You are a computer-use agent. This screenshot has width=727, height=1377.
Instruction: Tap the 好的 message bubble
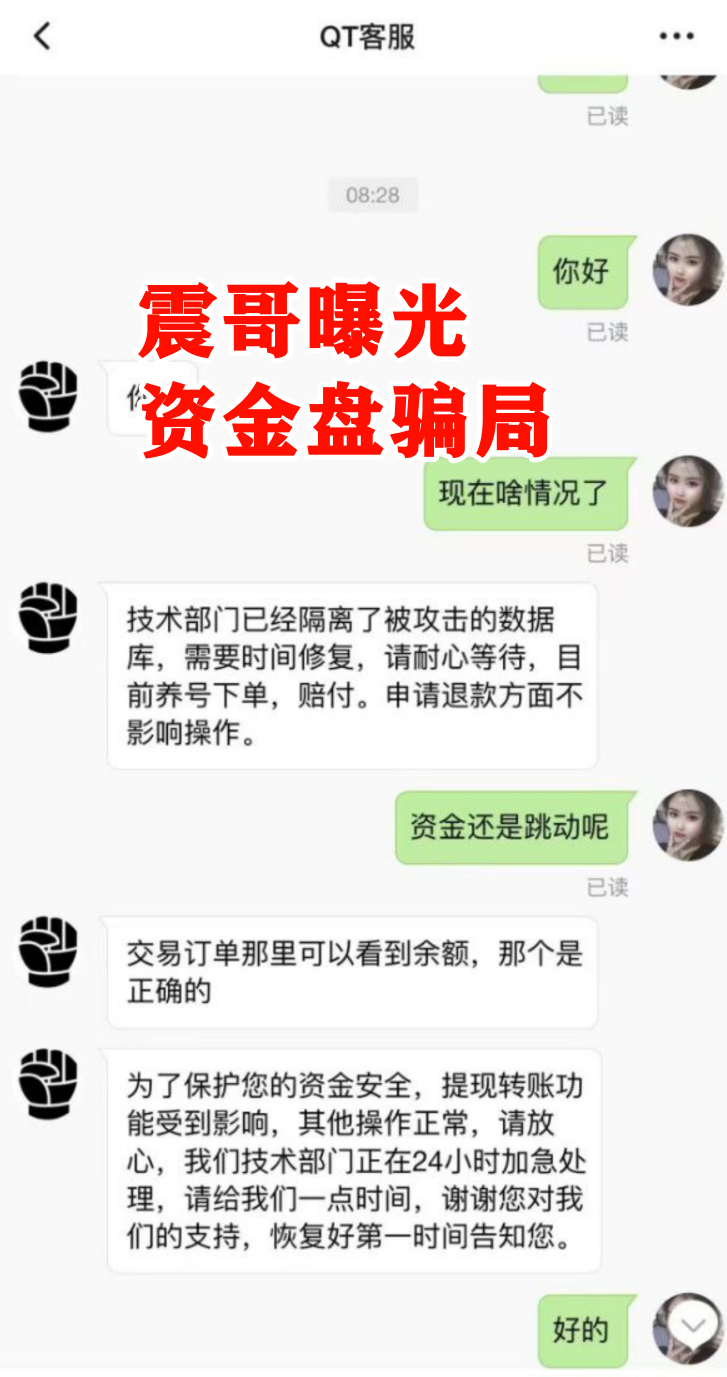583,1331
